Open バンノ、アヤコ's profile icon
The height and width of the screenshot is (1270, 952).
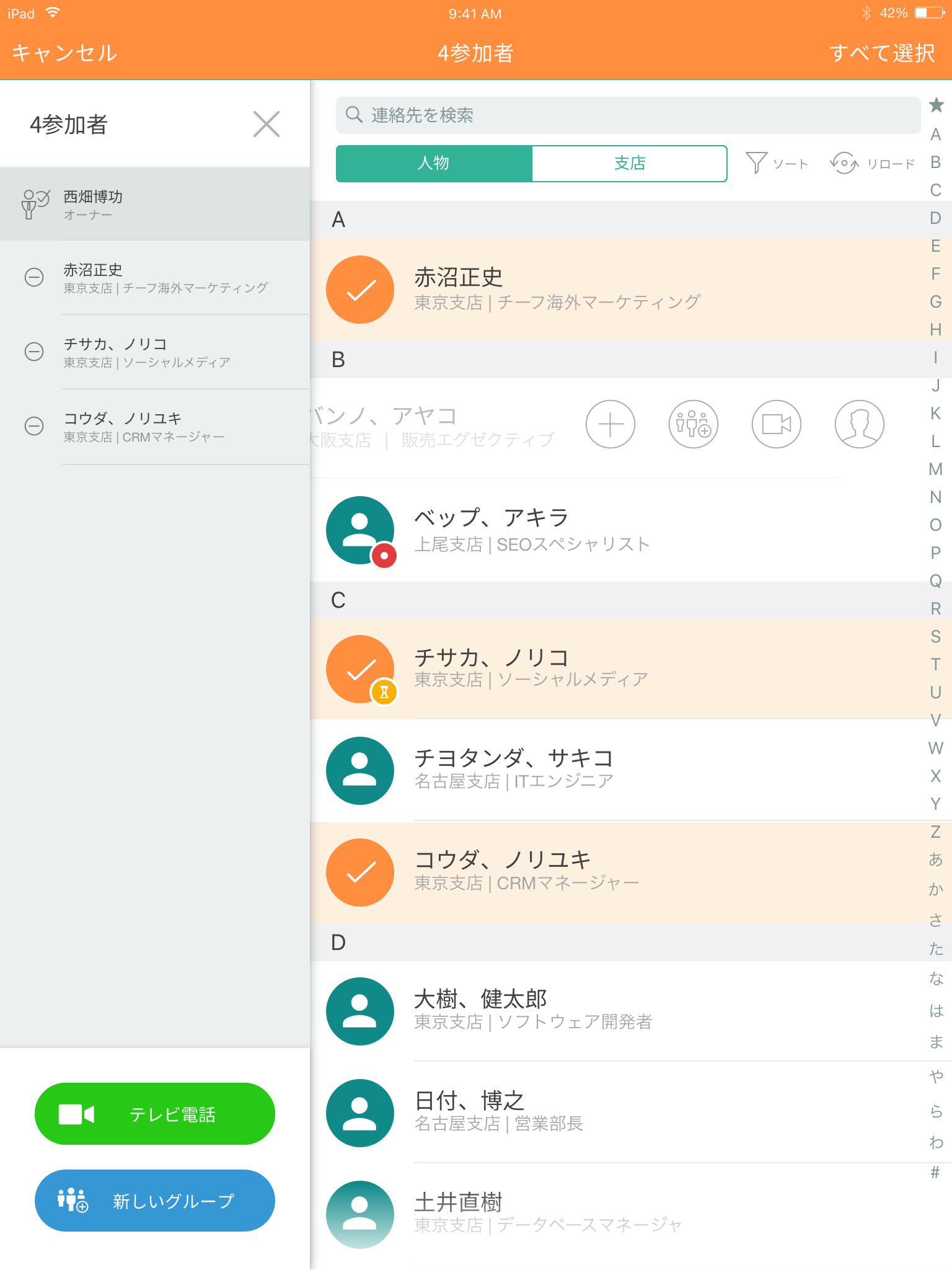point(860,424)
